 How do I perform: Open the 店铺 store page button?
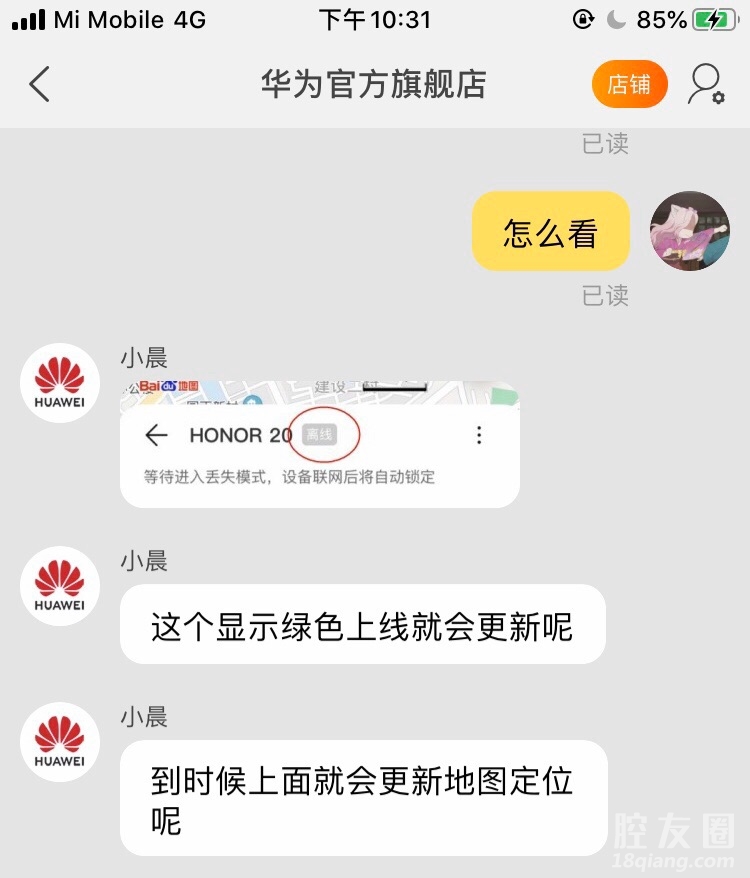(629, 85)
